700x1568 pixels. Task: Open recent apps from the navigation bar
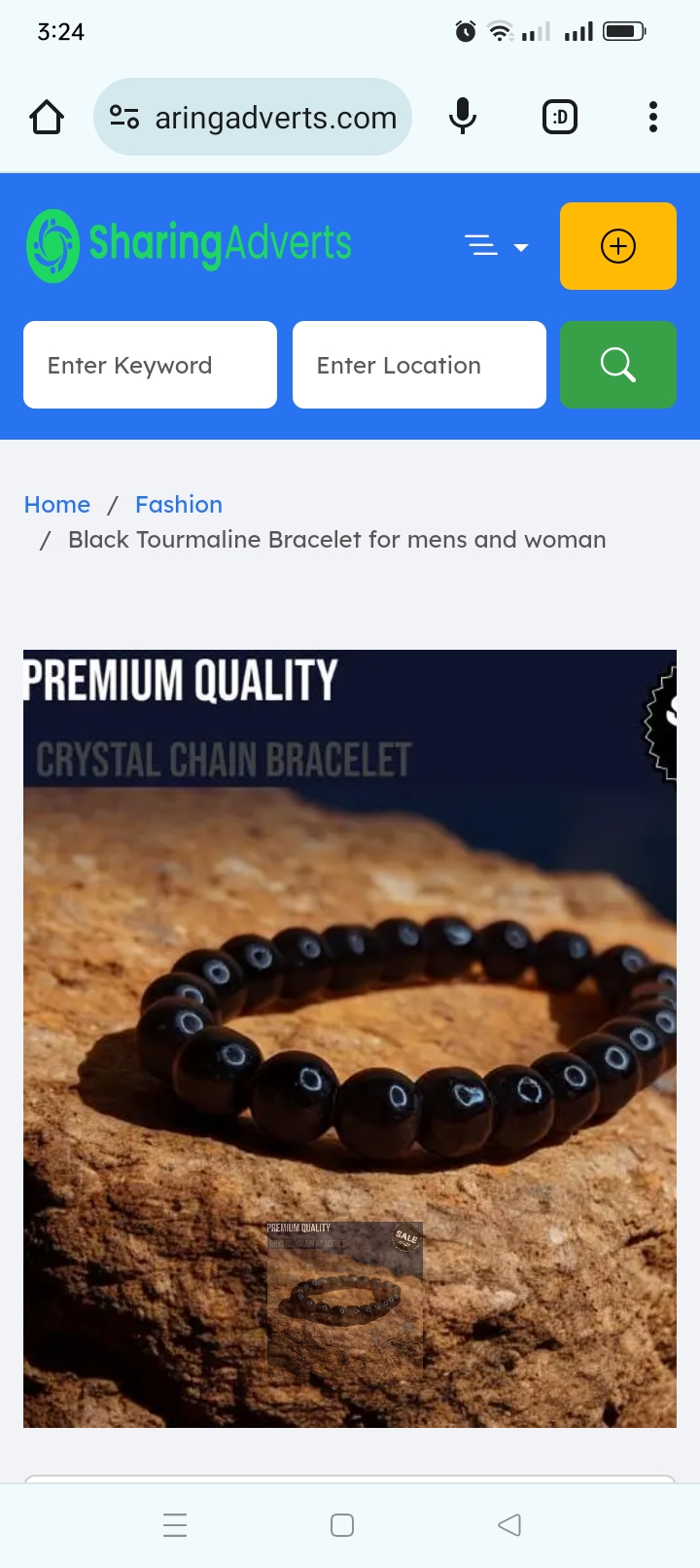175,1524
